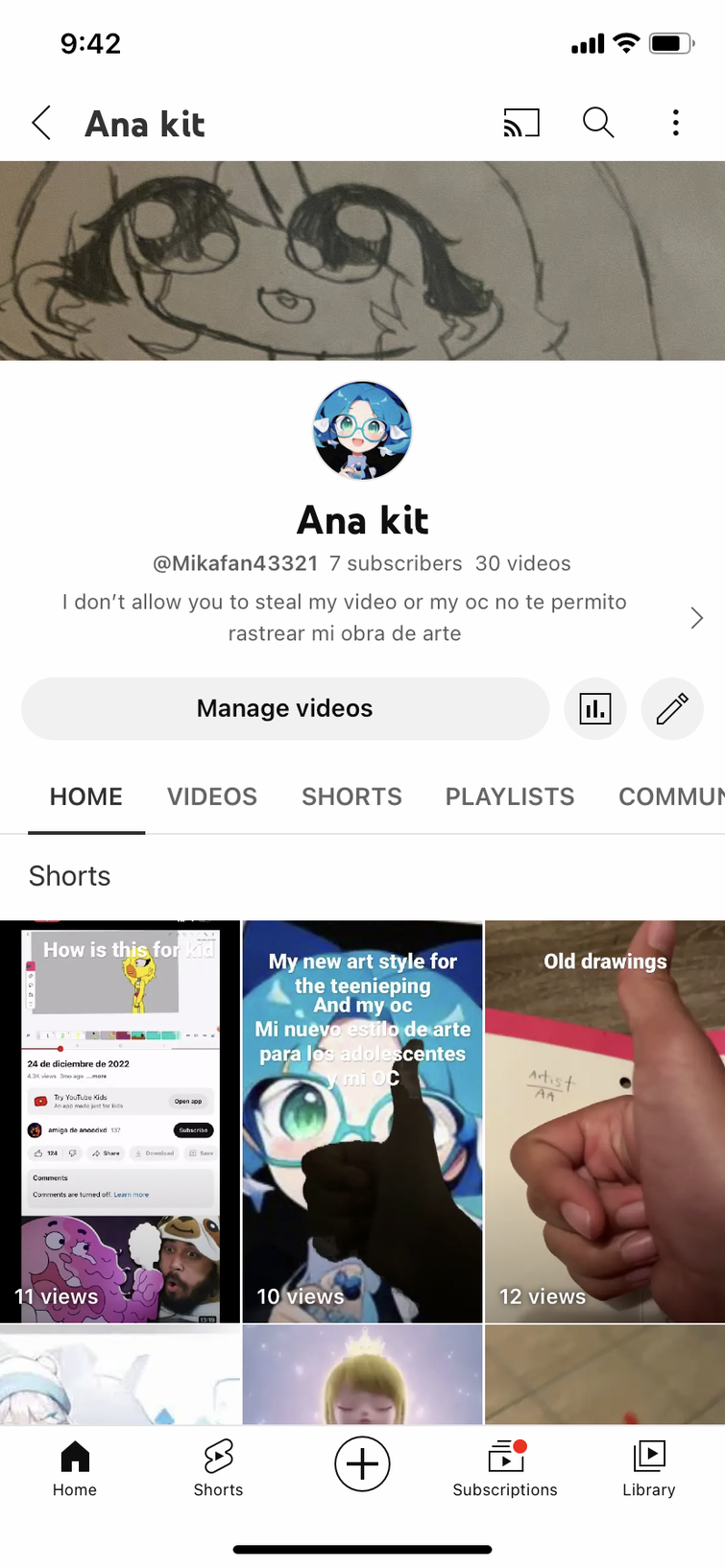This screenshot has height=1568, width=725.
Task: Switch to the SHORTS tab
Action: point(351,796)
